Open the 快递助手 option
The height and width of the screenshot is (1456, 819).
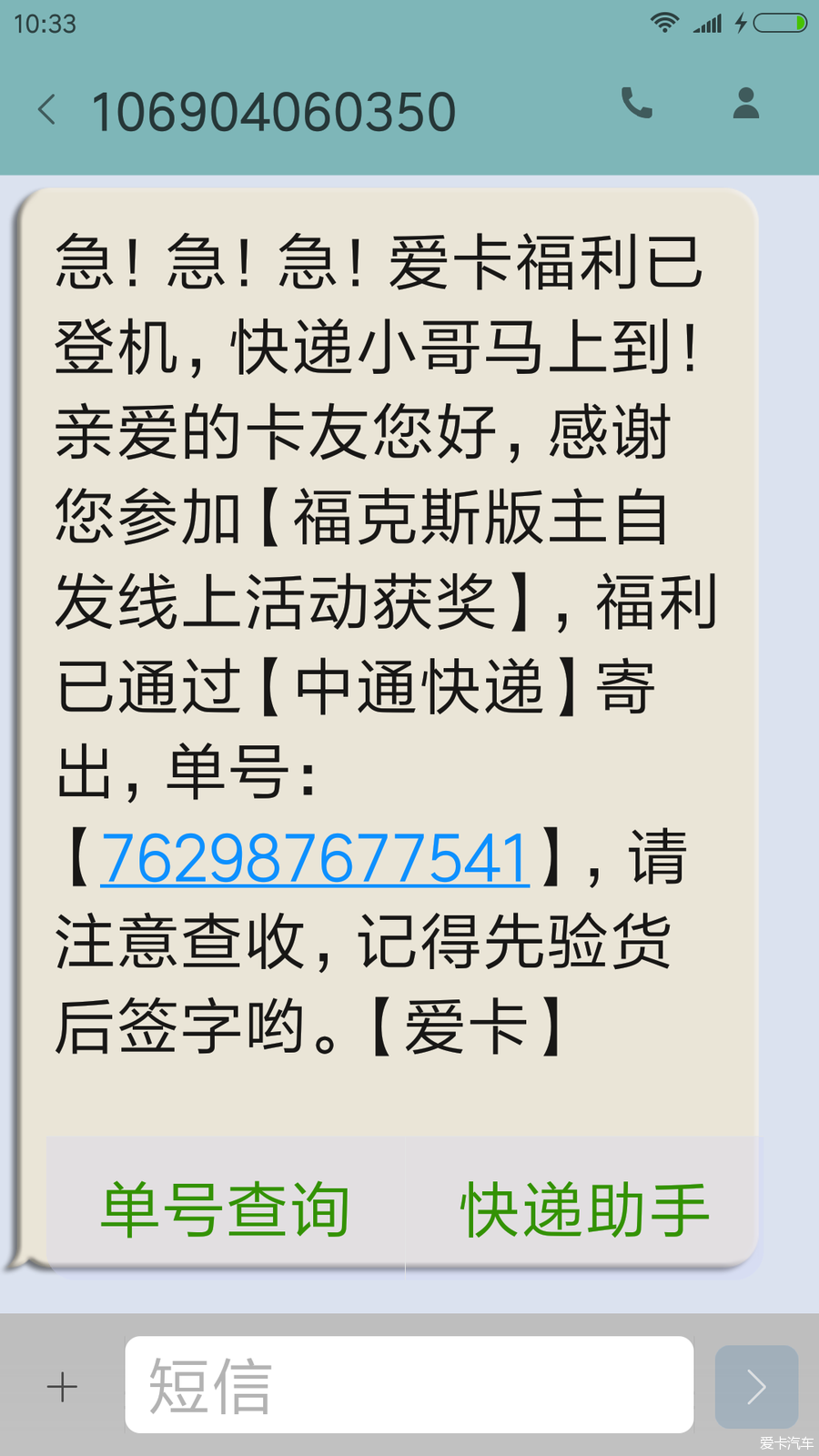coord(583,1209)
